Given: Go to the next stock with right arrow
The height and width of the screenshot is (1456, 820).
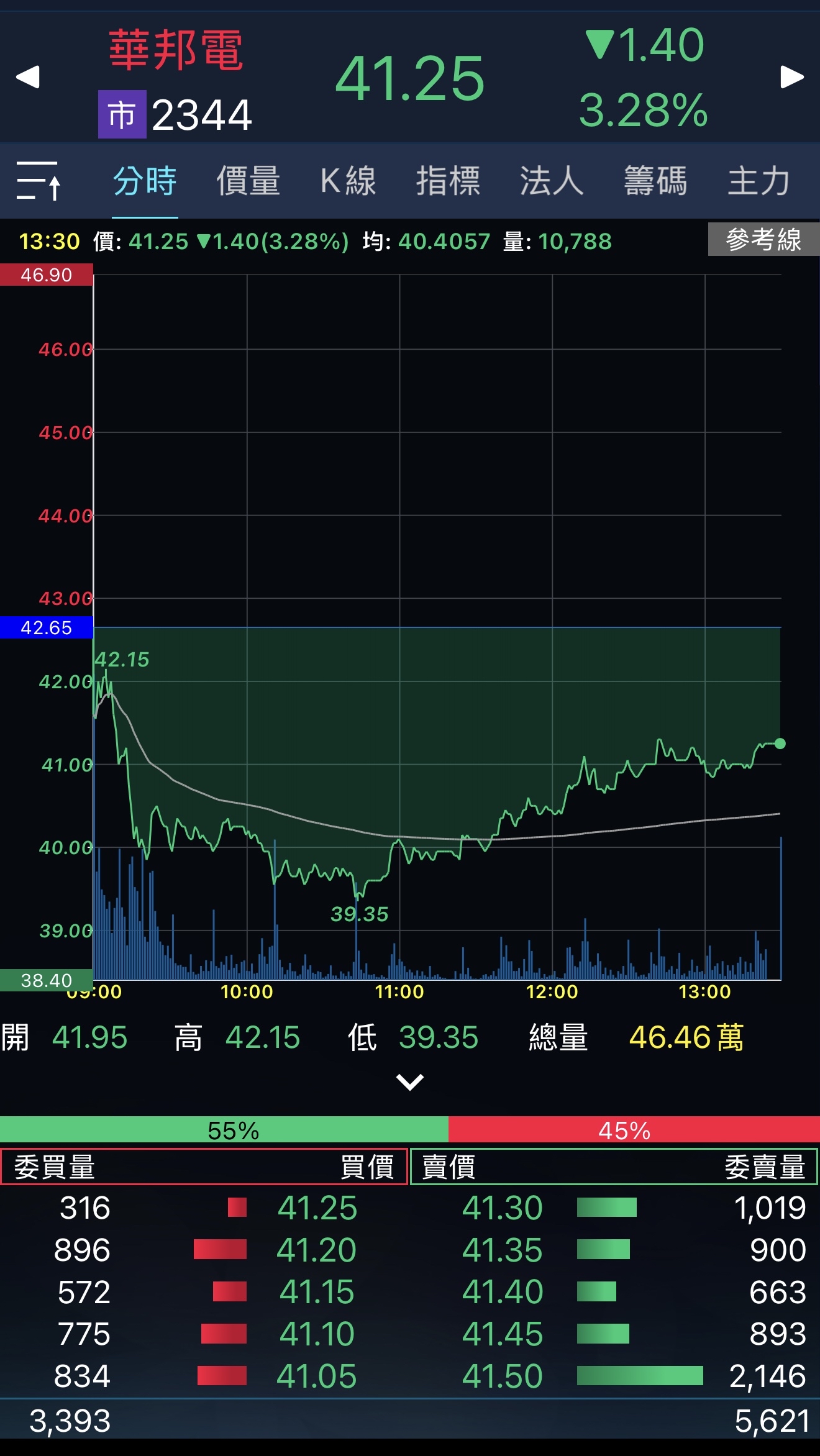Looking at the screenshot, I should (x=792, y=77).
